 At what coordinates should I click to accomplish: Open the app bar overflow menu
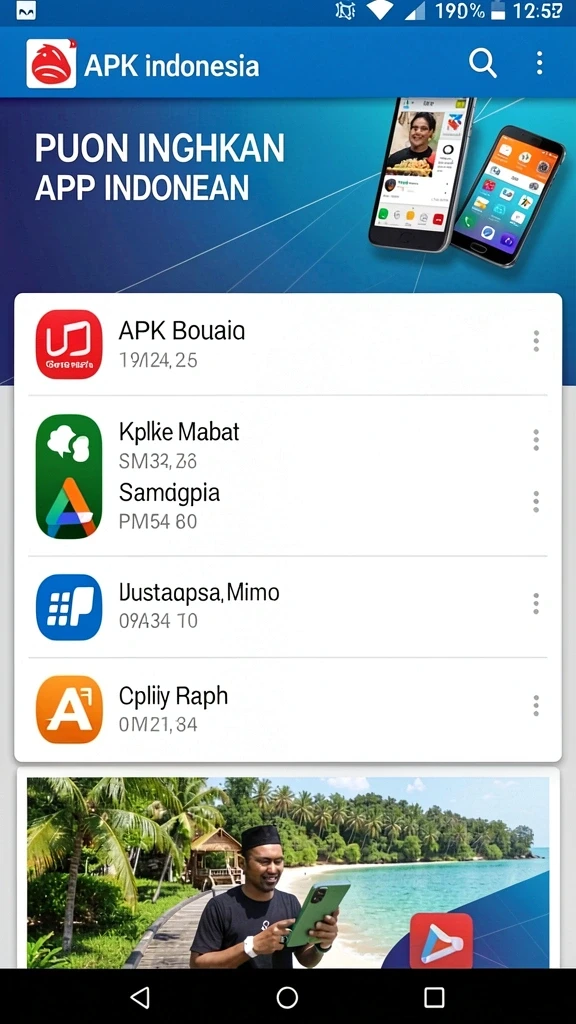point(539,63)
